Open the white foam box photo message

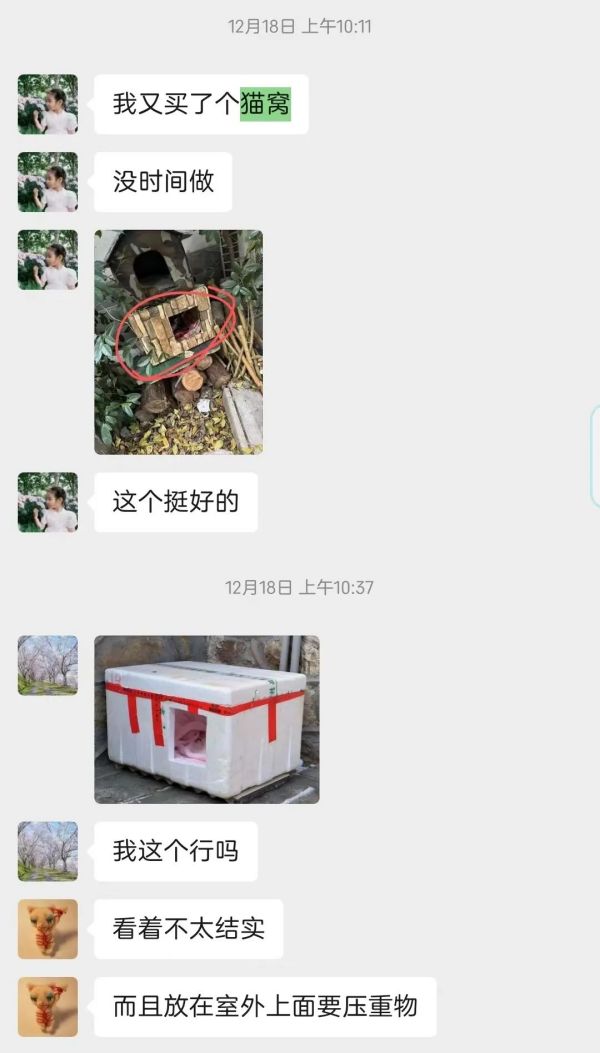207,719
